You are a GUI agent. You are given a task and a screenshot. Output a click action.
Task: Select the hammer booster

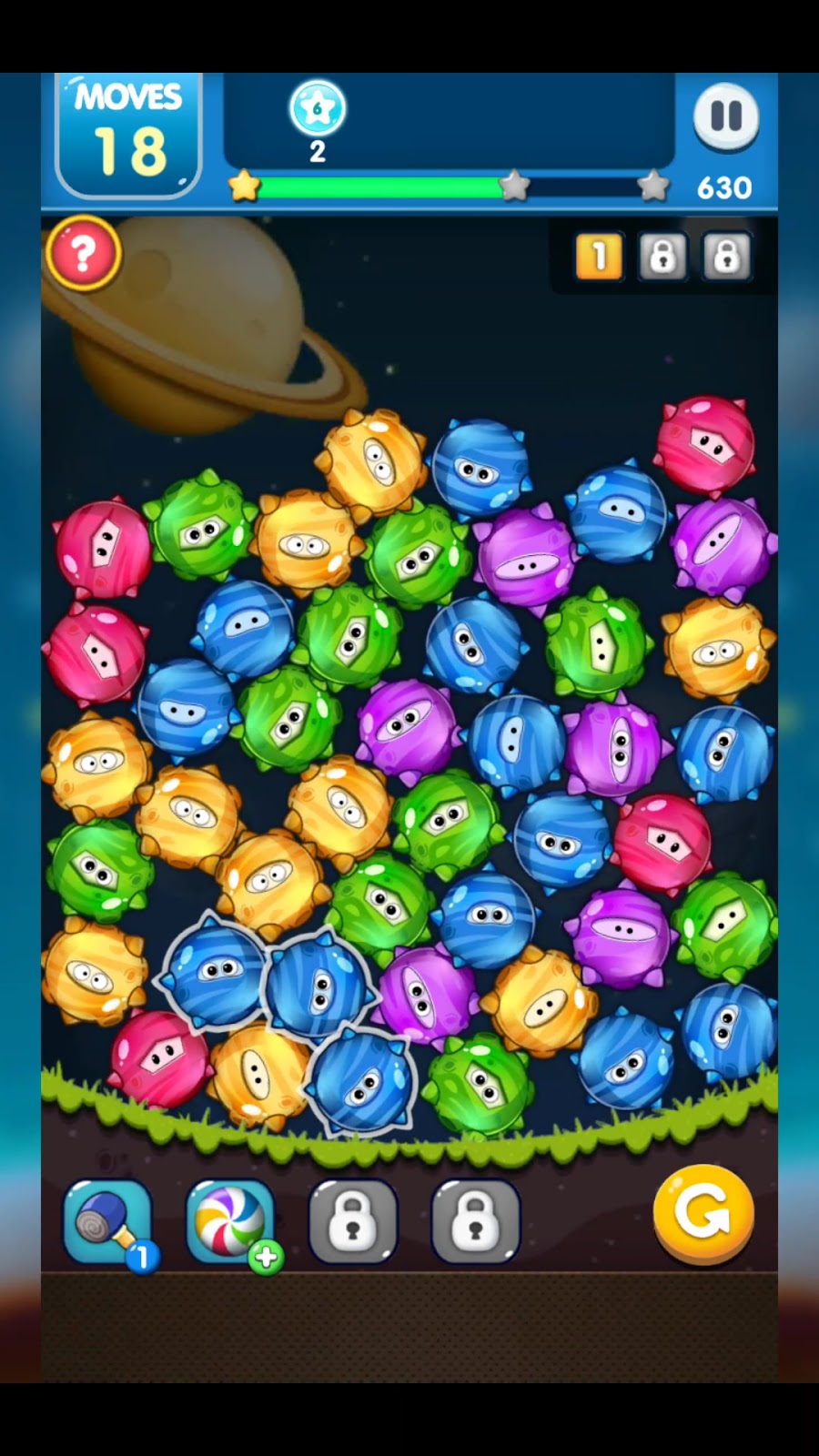tap(106, 1222)
